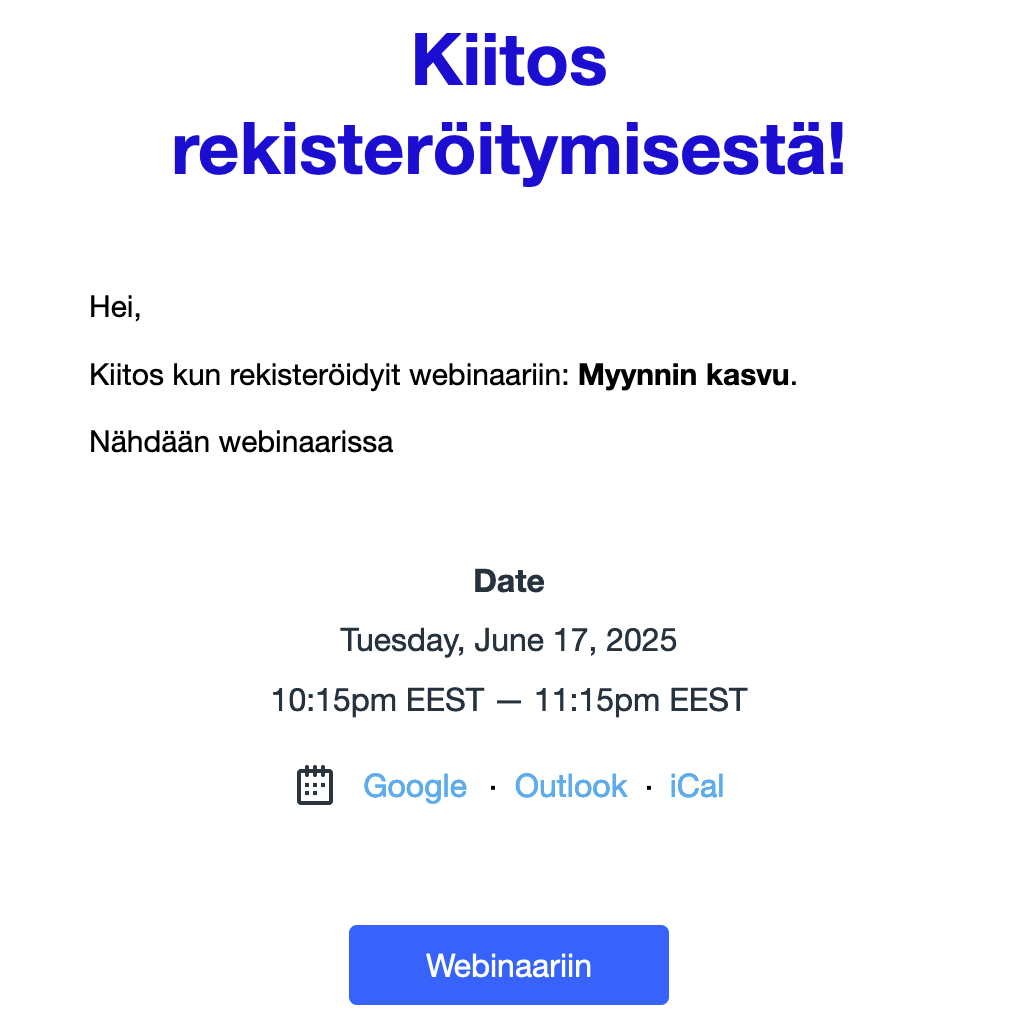Viewport: 1029px width, 1029px height.
Task: Open the Webinaariin button
Action: [508, 965]
